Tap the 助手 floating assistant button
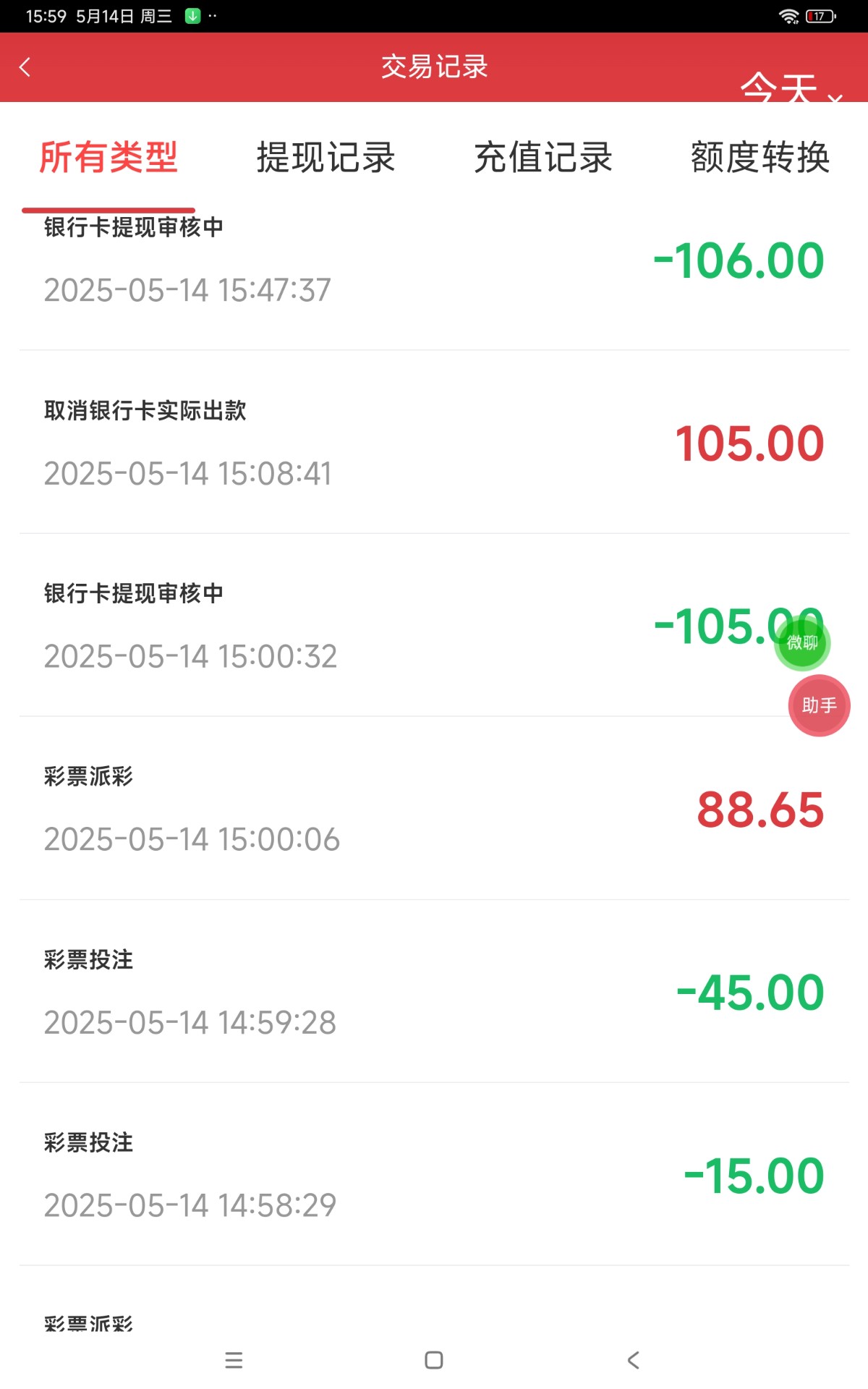The height and width of the screenshot is (1389, 868). click(x=819, y=705)
